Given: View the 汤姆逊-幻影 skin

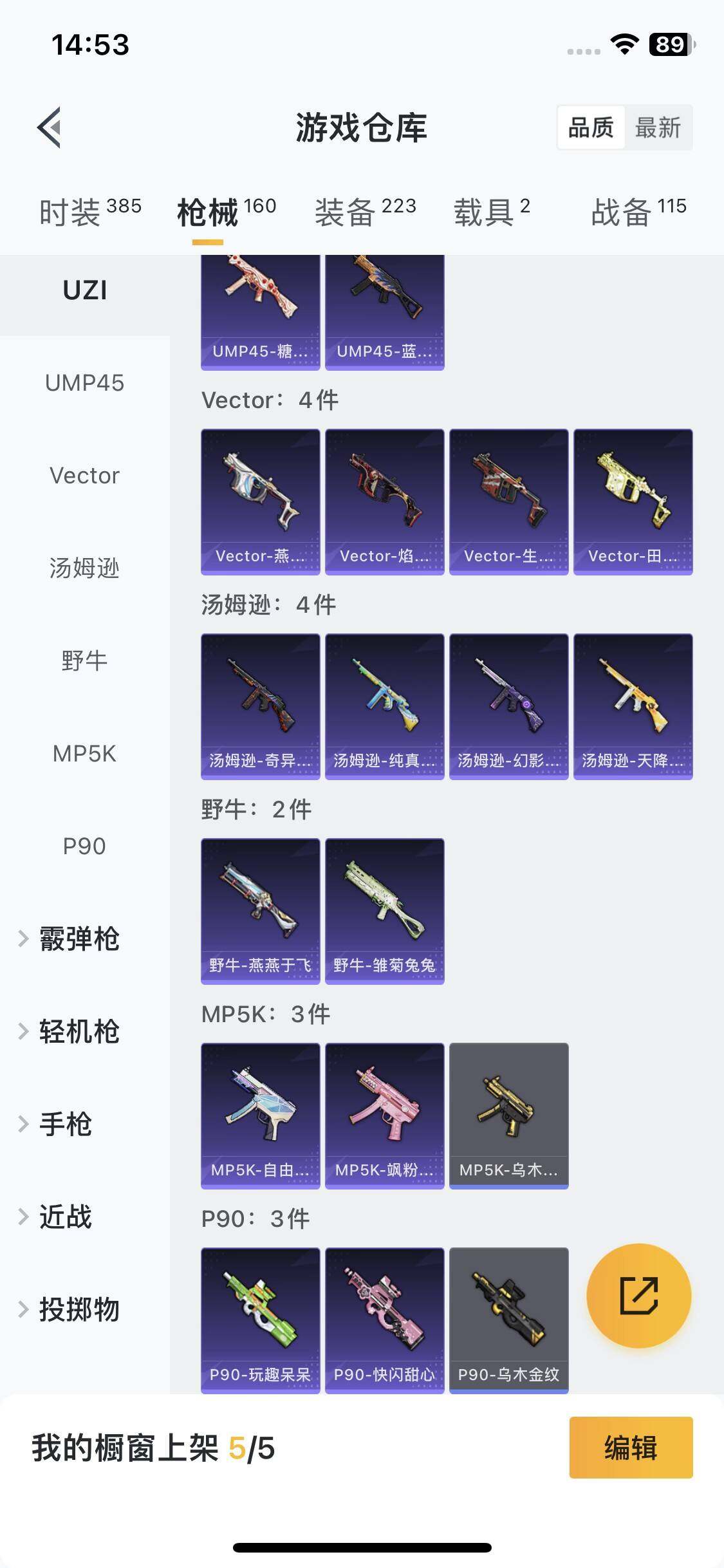Looking at the screenshot, I should point(508,706).
